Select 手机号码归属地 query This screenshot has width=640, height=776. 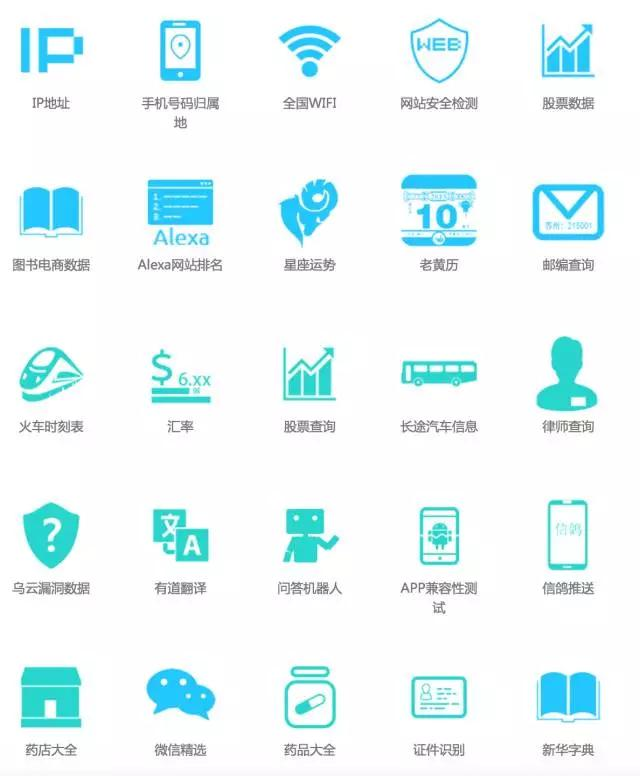coord(180,50)
